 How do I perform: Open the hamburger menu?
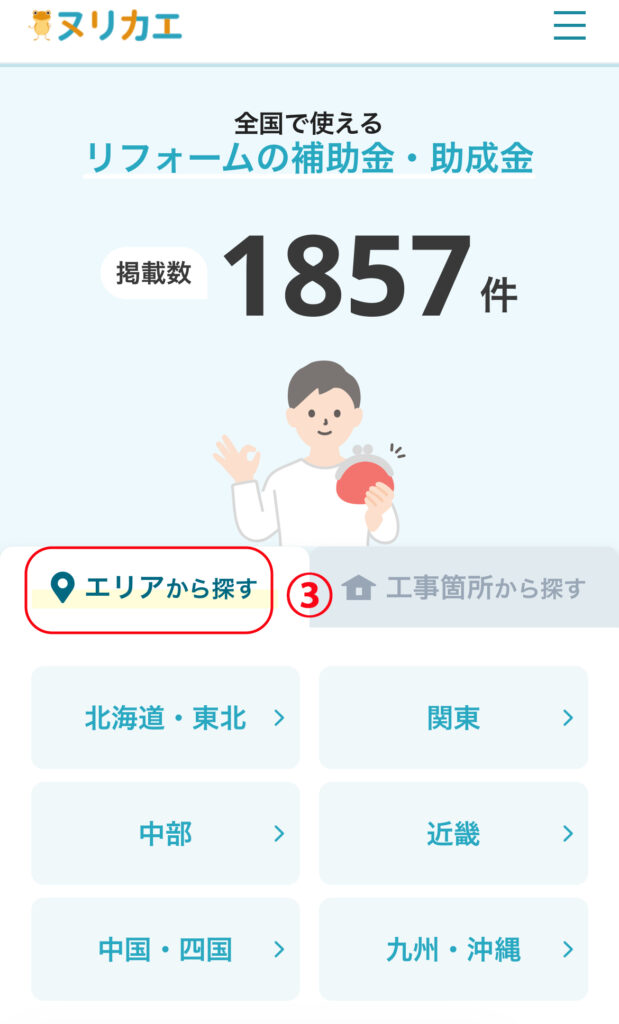[x=570, y=26]
